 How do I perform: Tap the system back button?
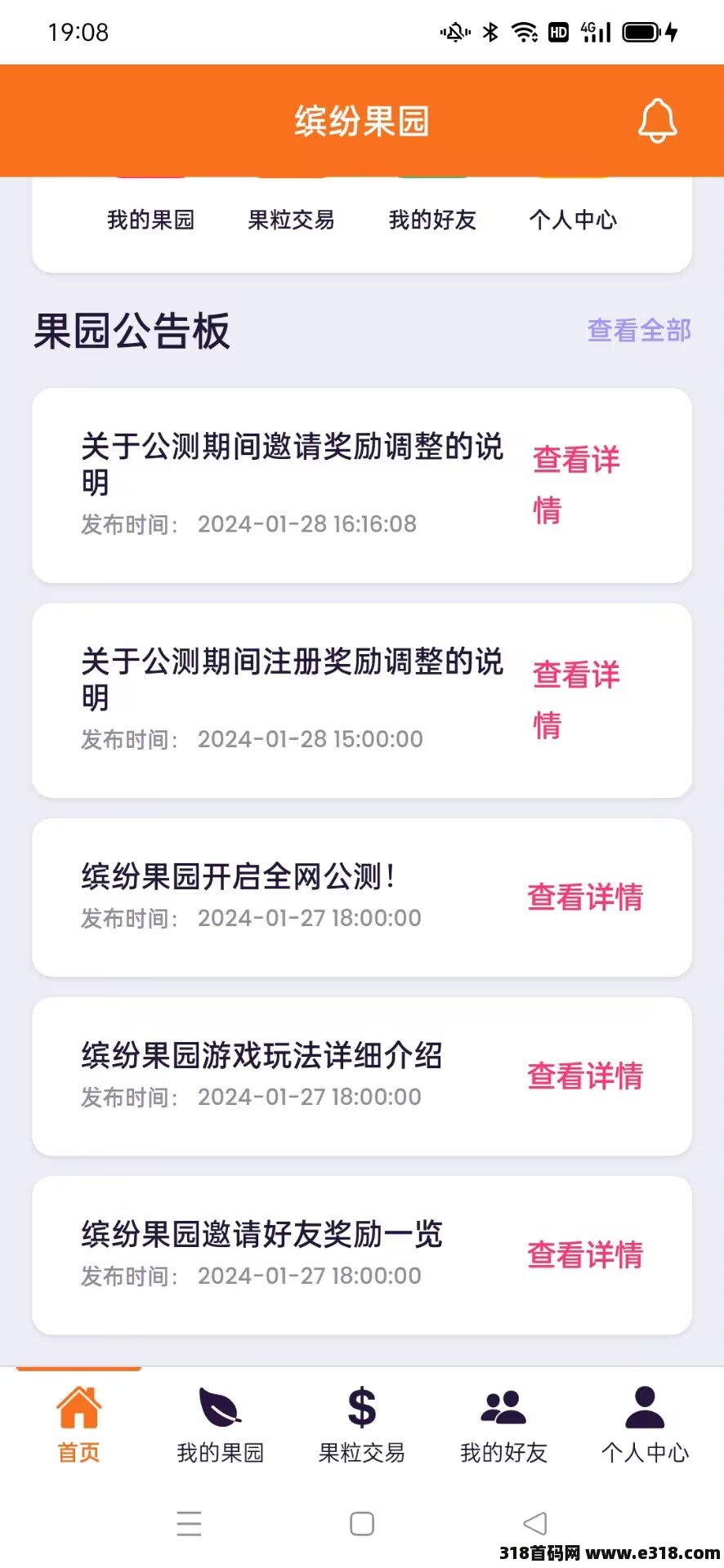coord(534,1523)
